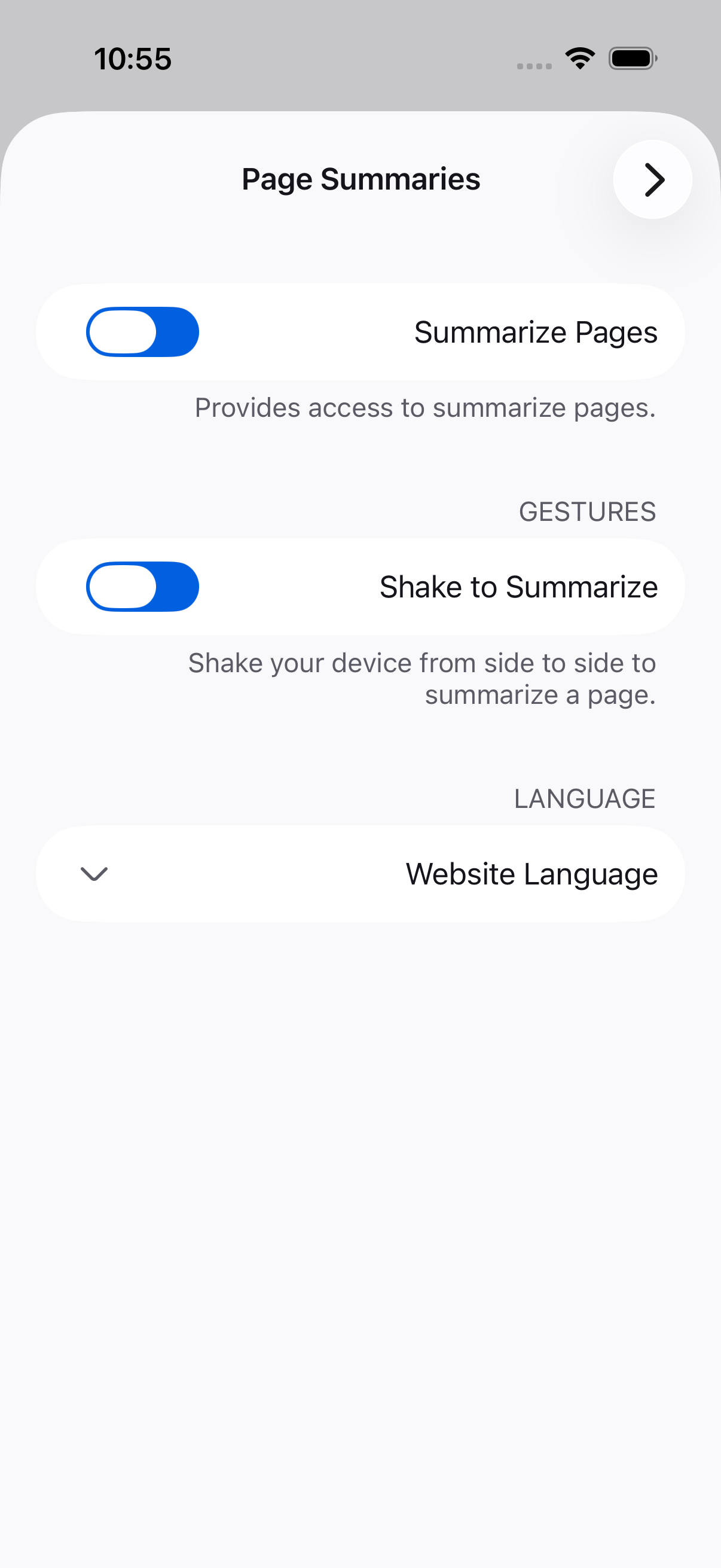
Task: Open the Website Language dropdown
Action: [x=360, y=874]
